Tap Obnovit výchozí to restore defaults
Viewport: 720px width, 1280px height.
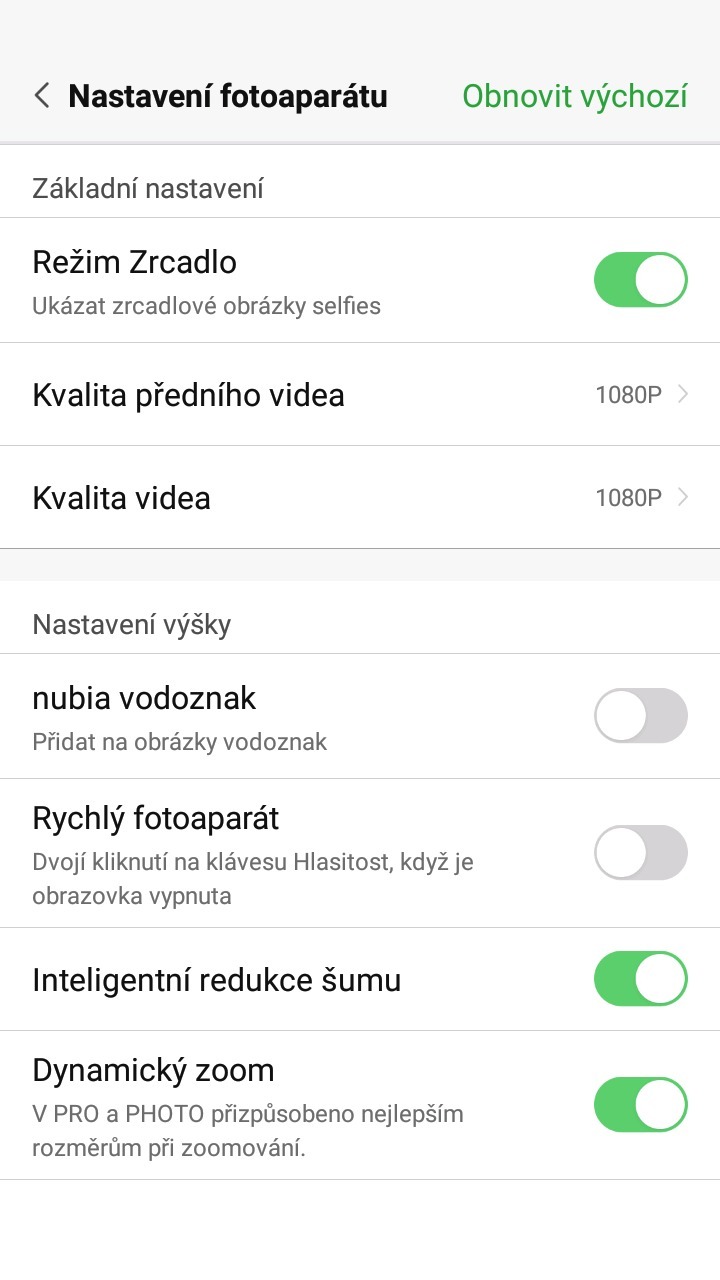coord(575,95)
